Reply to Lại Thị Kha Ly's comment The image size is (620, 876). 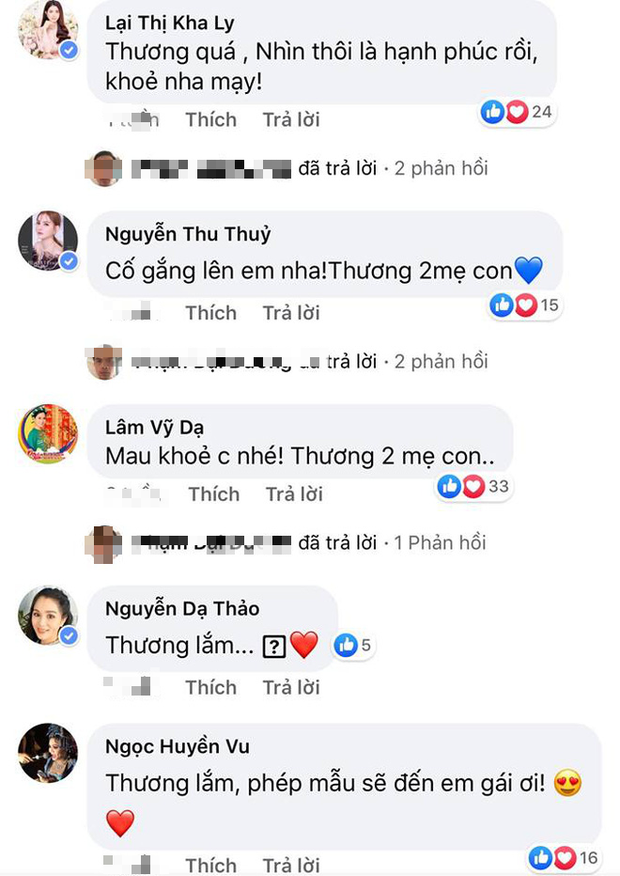point(291,120)
